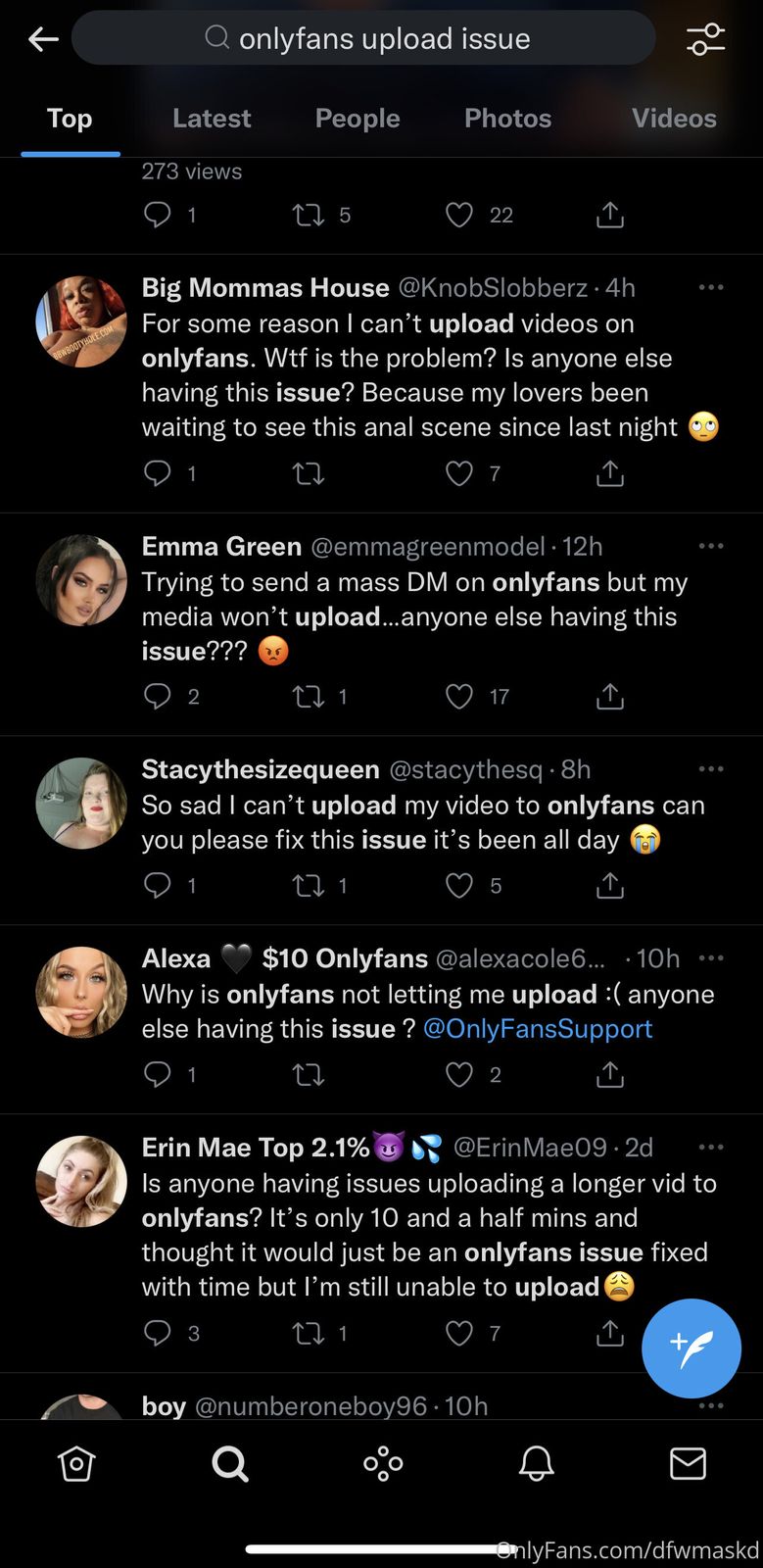Switch to the Videos tab
The width and height of the screenshot is (763, 1568).
coord(674,119)
